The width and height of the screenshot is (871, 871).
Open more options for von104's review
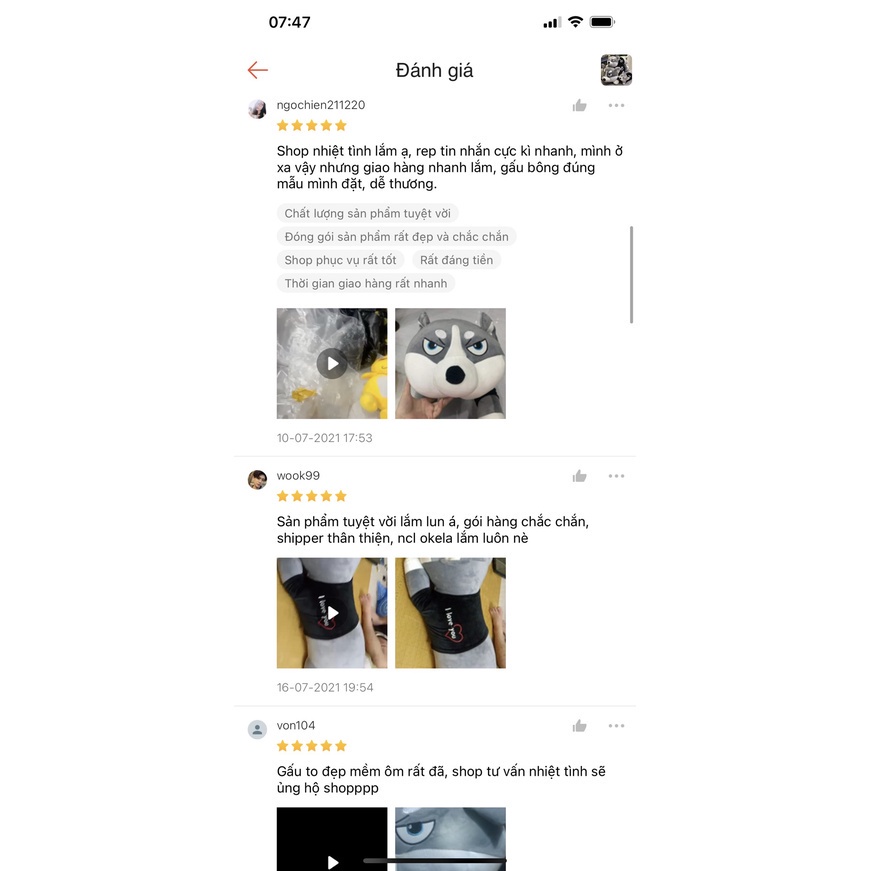tap(616, 726)
